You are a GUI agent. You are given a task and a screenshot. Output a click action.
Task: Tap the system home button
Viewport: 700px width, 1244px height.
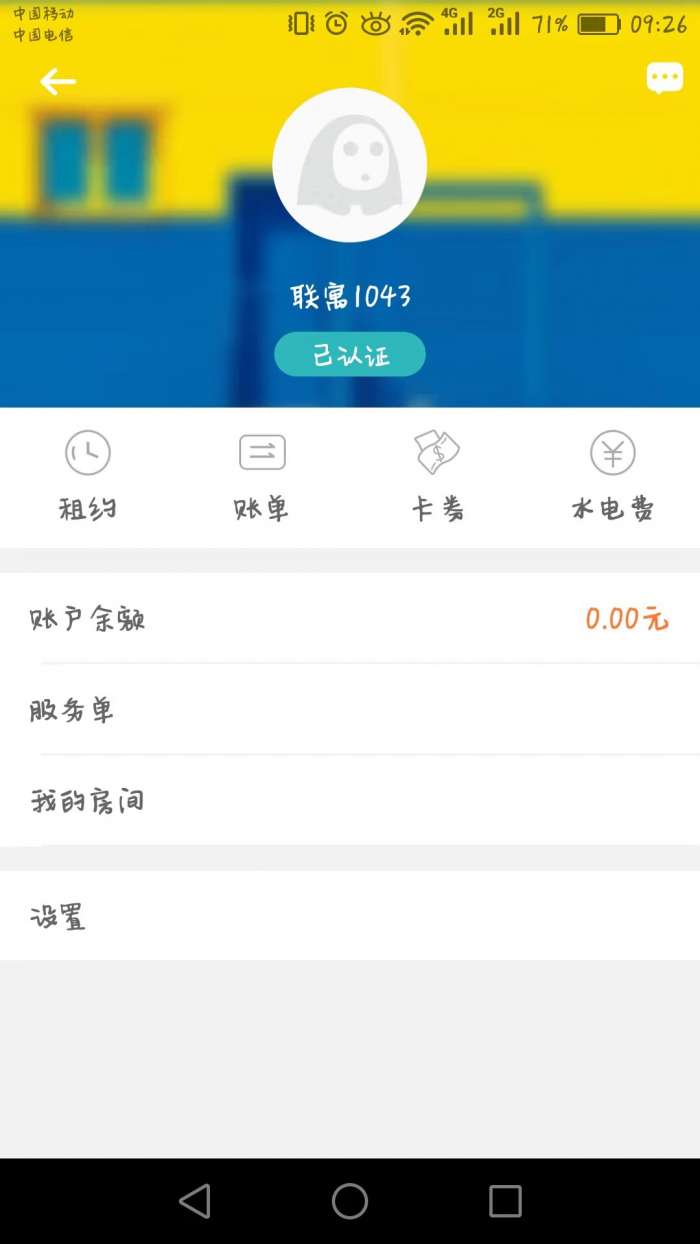[350, 1201]
